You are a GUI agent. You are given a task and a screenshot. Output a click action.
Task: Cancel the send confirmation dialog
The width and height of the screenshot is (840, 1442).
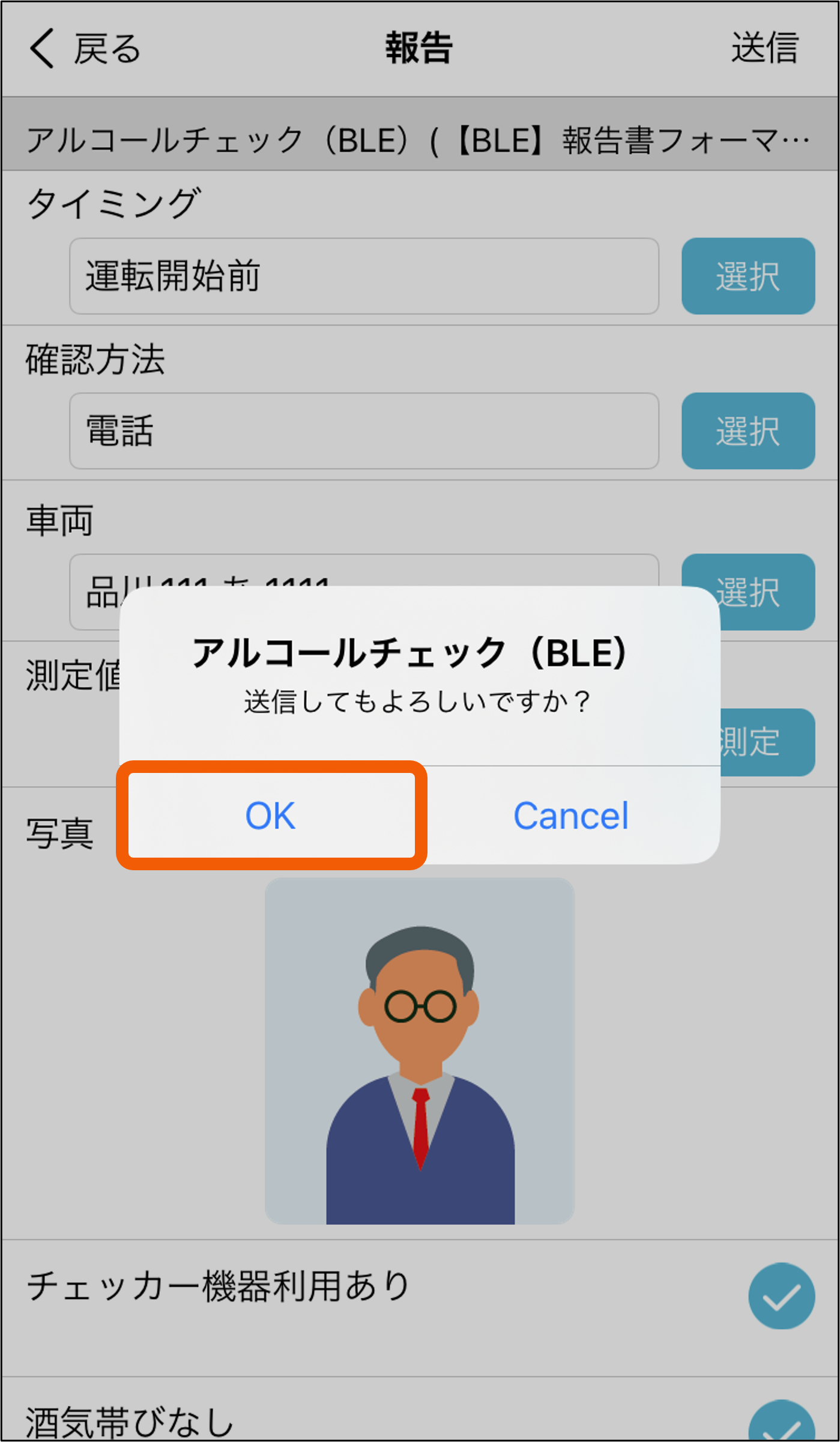point(570,815)
